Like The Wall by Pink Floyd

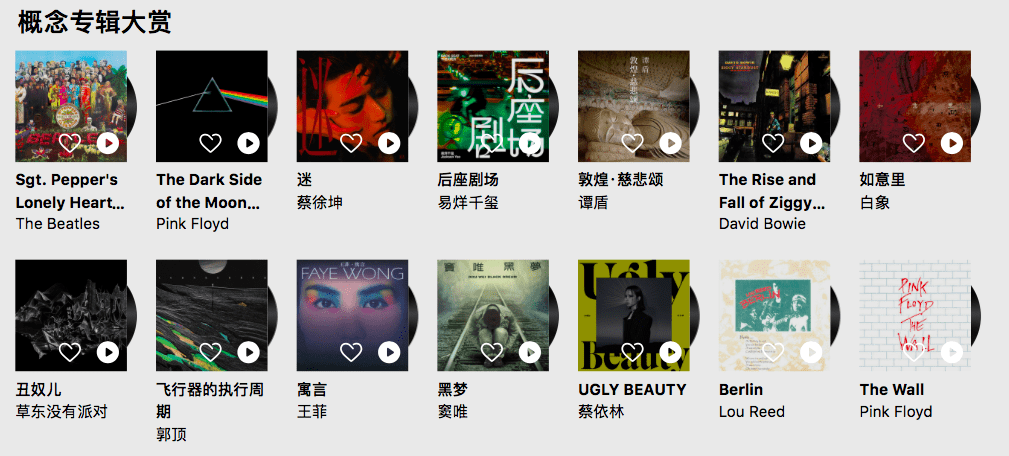pyautogui.click(x=913, y=352)
